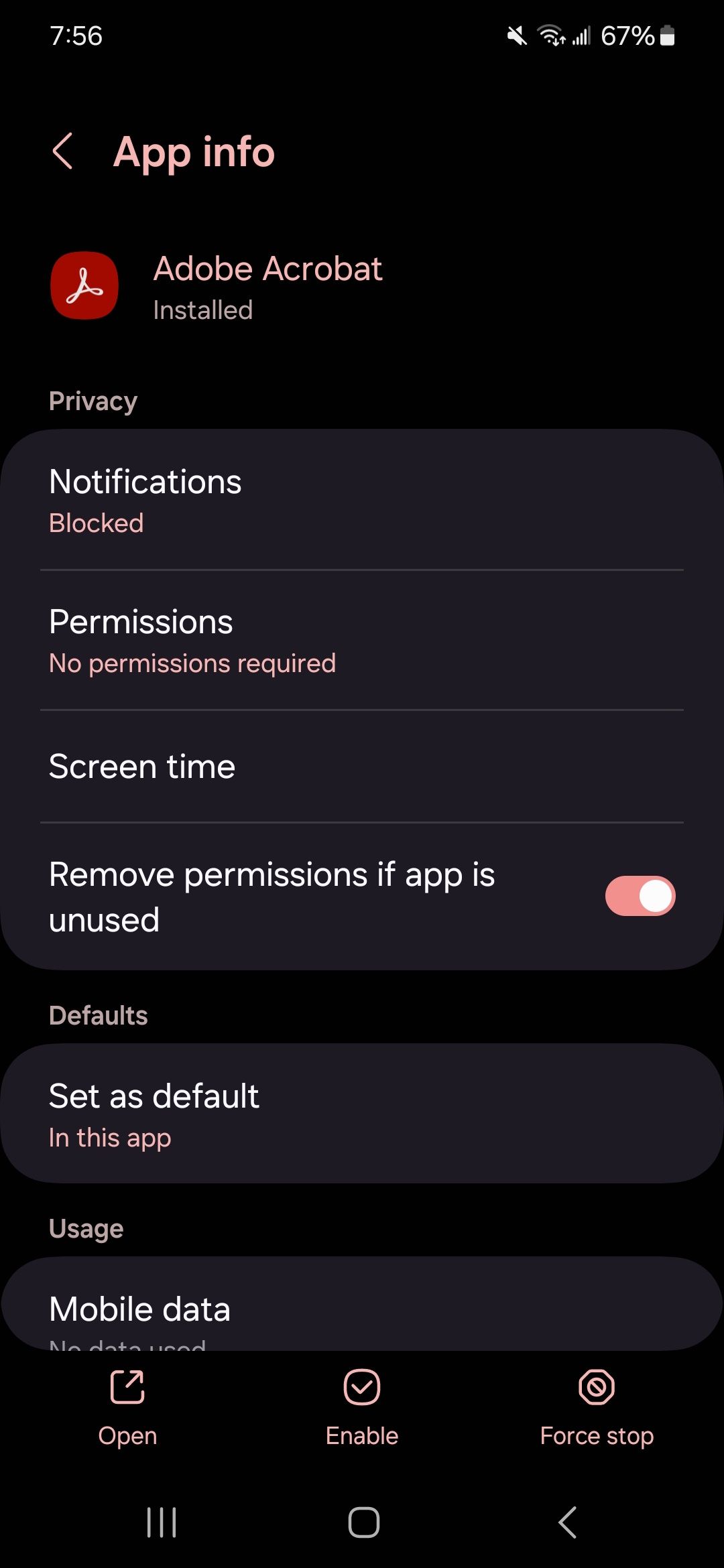Force stop the app via stop icon
The image size is (724, 1568).
596,1386
